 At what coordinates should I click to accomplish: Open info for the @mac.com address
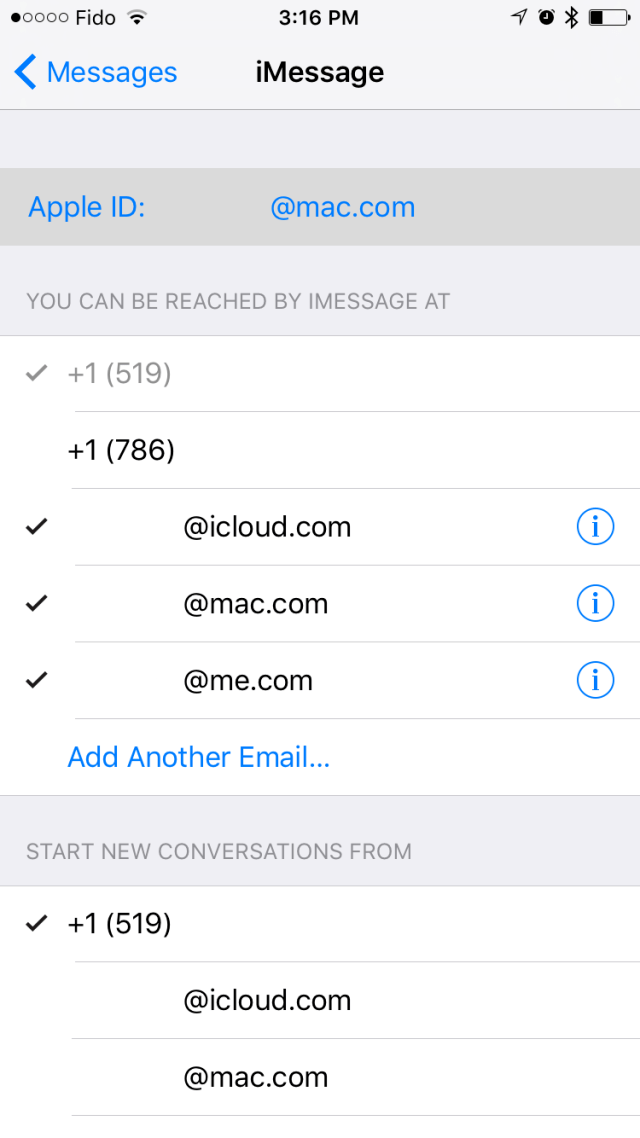point(595,603)
